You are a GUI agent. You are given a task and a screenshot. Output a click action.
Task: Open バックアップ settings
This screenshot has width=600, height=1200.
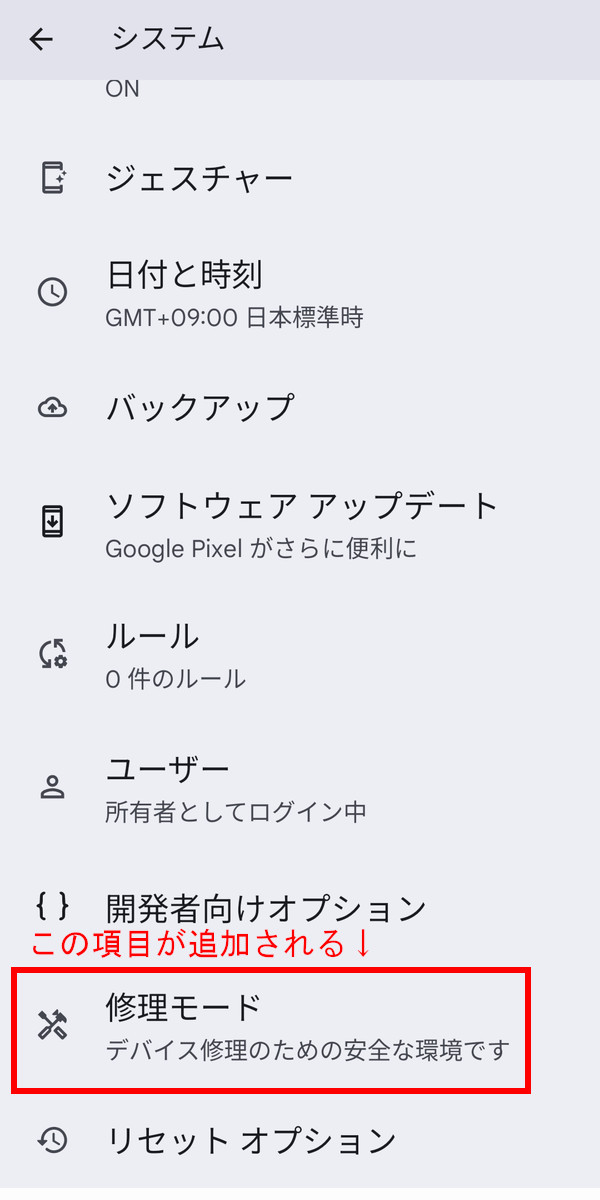coord(300,407)
